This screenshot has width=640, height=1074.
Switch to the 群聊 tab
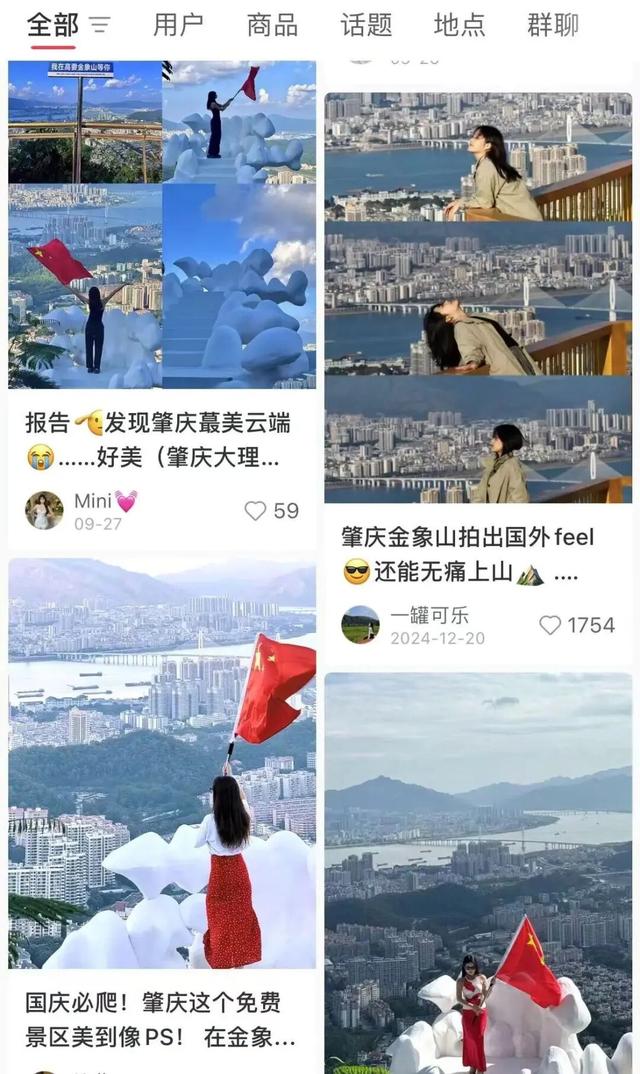tap(553, 25)
